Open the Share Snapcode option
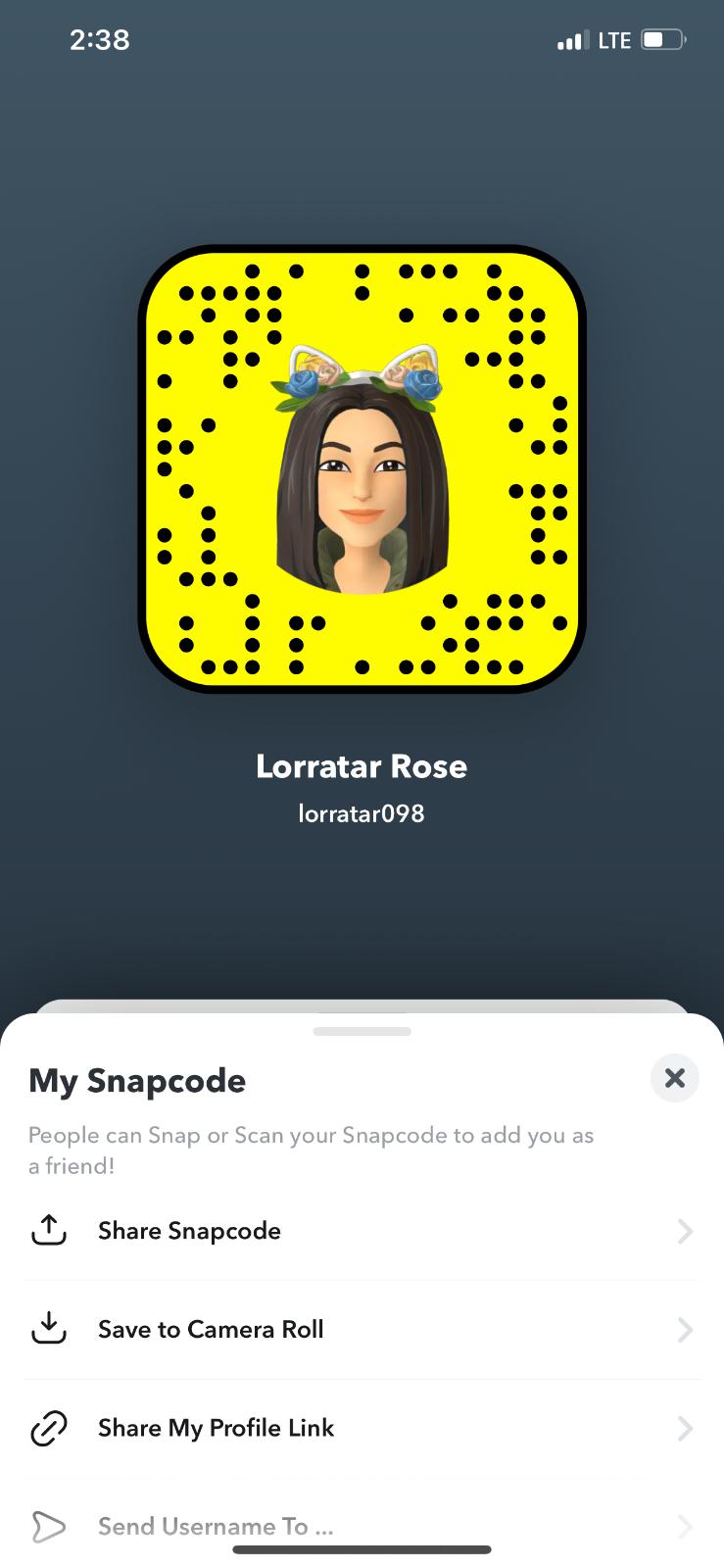Screen dimensions: 724x1568 (189, 1231)
